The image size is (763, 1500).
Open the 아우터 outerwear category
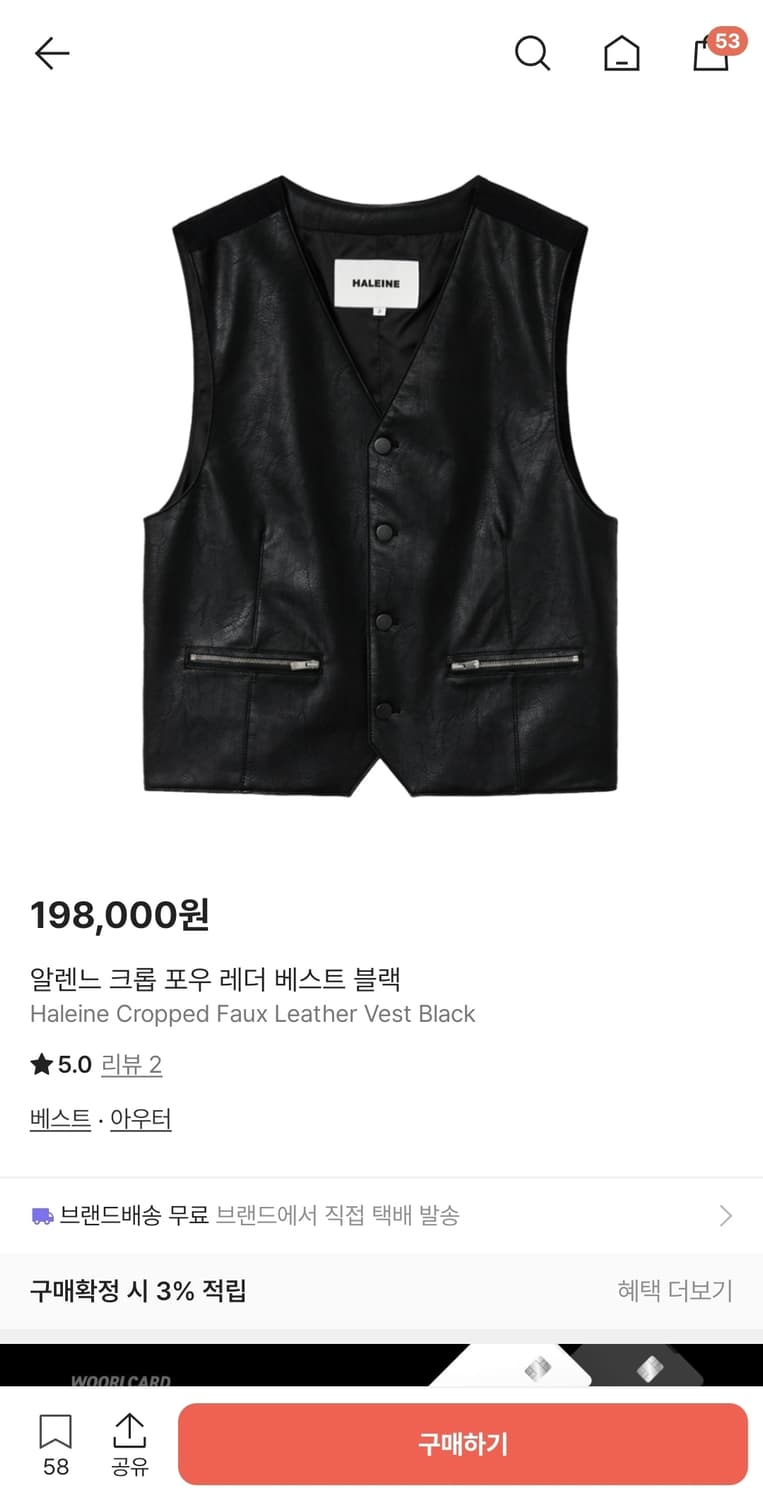coord(141,1119)
